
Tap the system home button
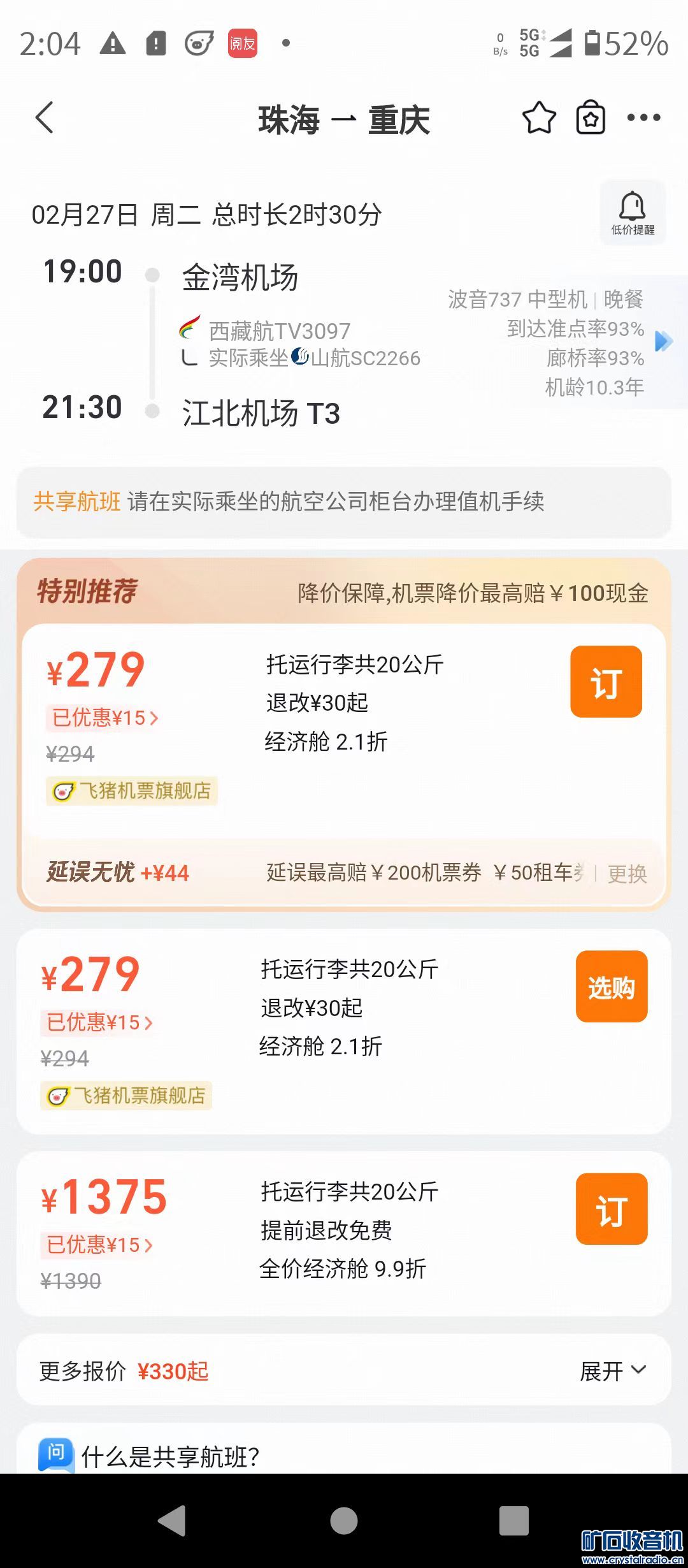344,1521
